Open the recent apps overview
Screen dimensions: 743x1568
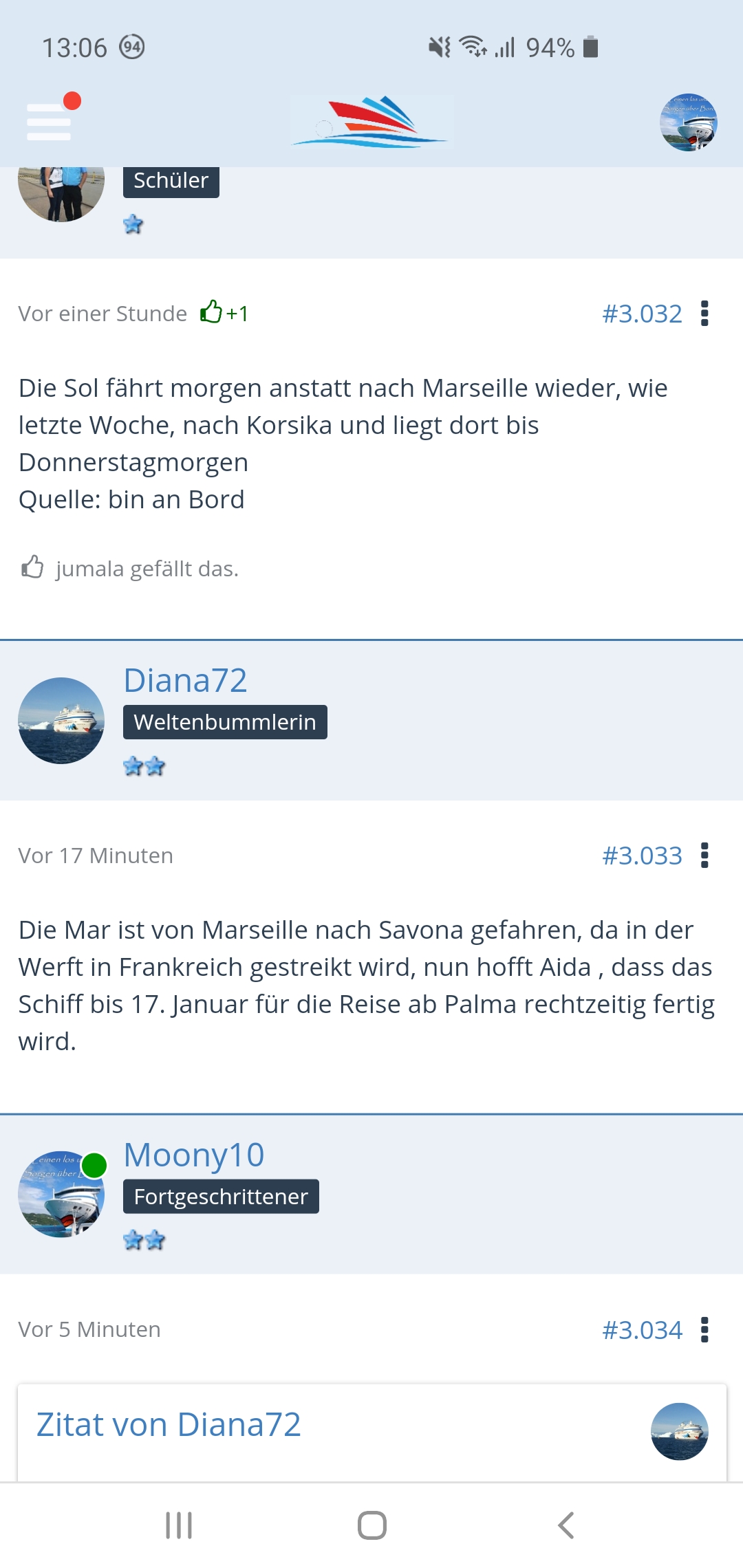click(x=179, y=1525)
